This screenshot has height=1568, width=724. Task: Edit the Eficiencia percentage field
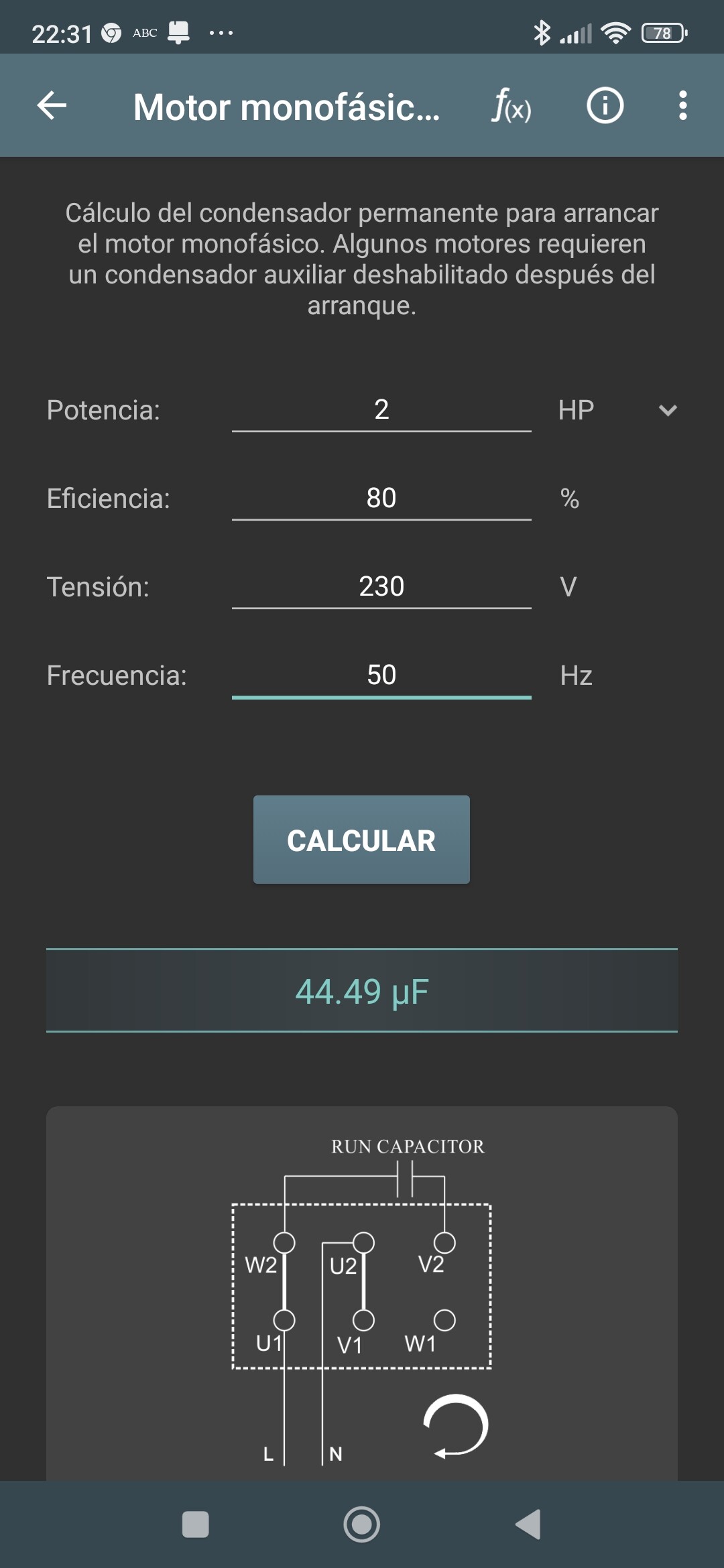[381, 499]
